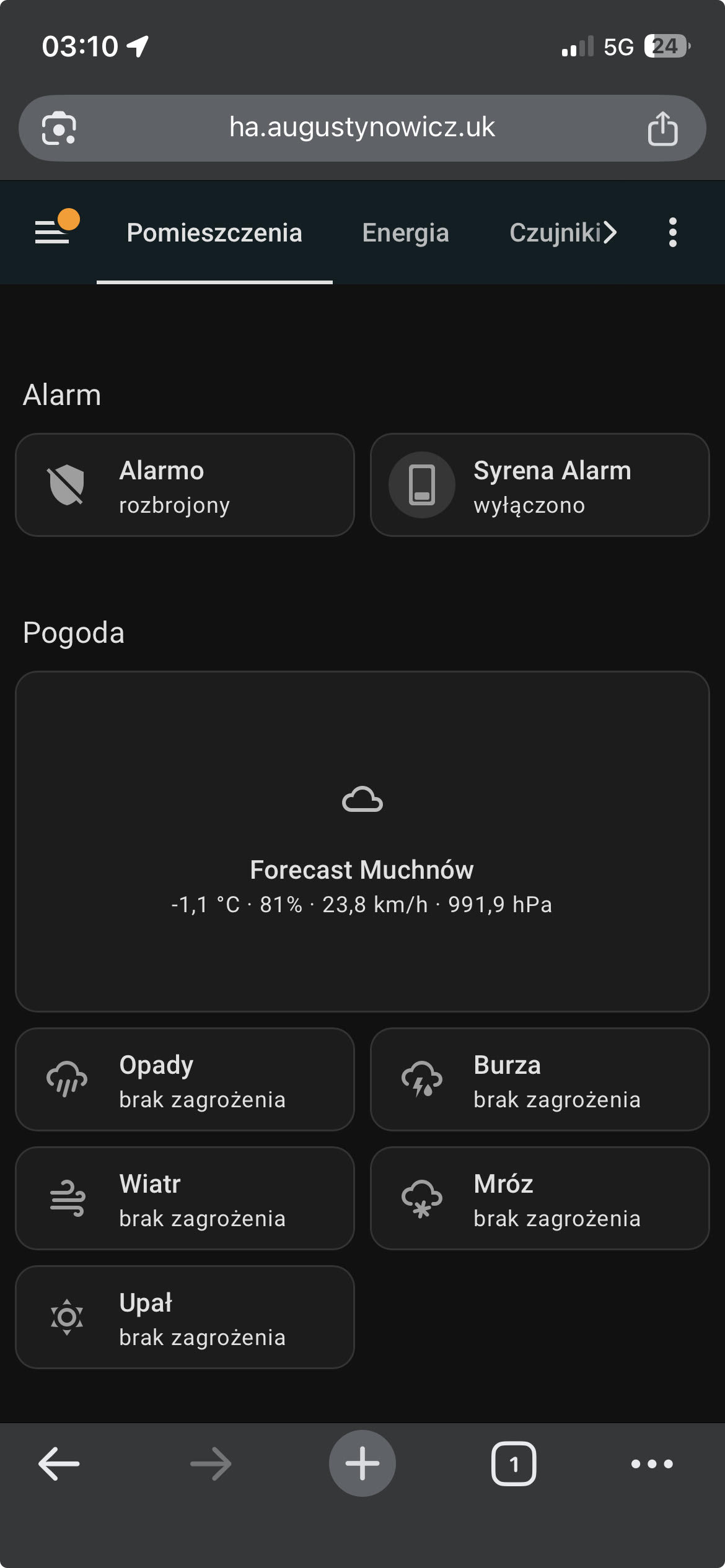
Task: Tap the ha.augustynowicz.uk address field
Action: tap(362, 128)
